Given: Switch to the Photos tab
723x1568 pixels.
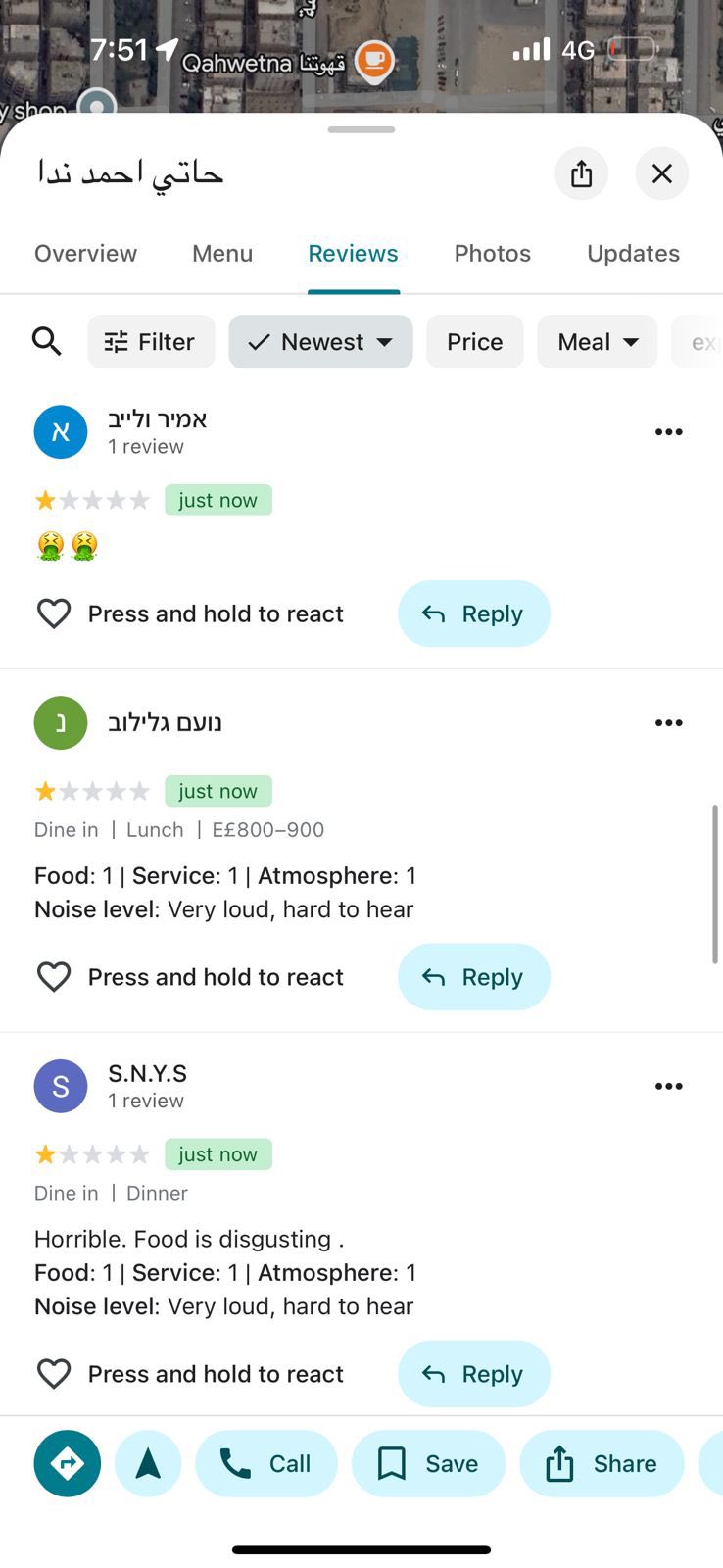Looking at the screenshot, I should 493,253.
